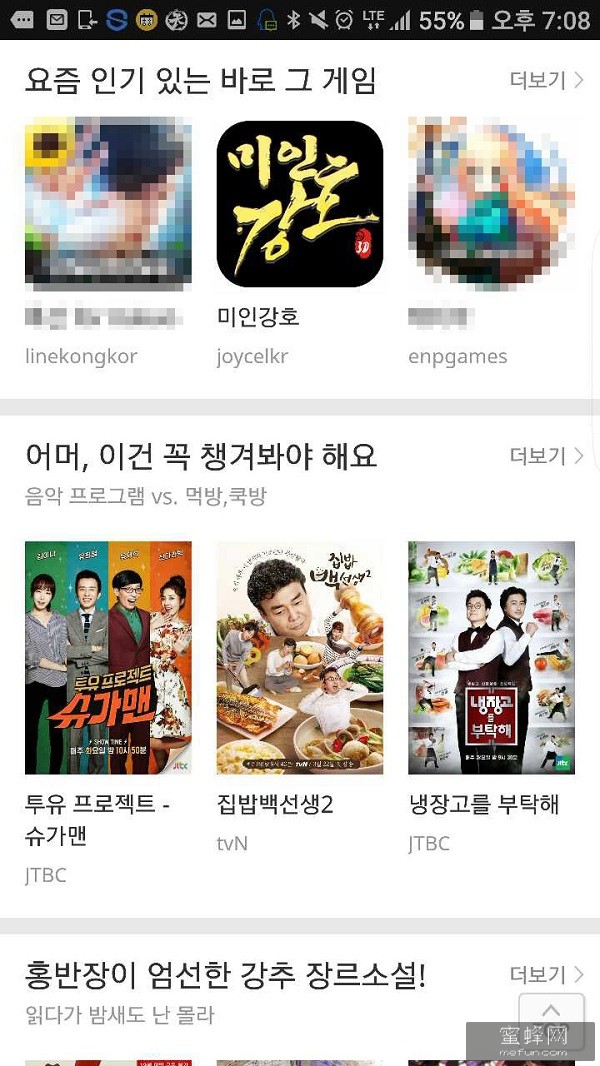Open 더보기 for 어머, 이건 꼭 챙겨봐야 해요

(x=546, y=456)
